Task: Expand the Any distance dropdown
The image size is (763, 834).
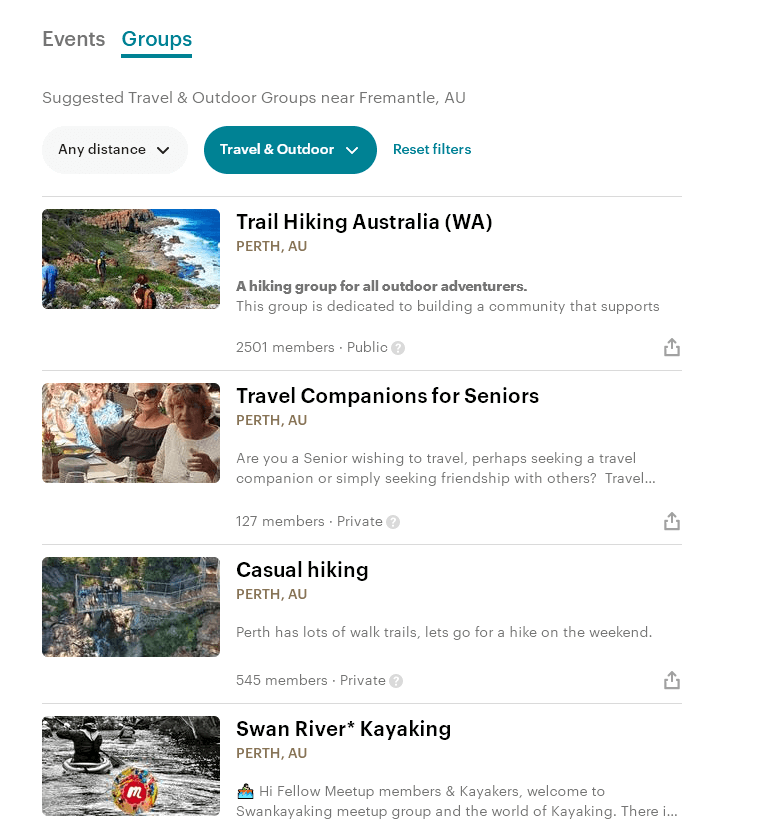Action: [x=114, y=150]
